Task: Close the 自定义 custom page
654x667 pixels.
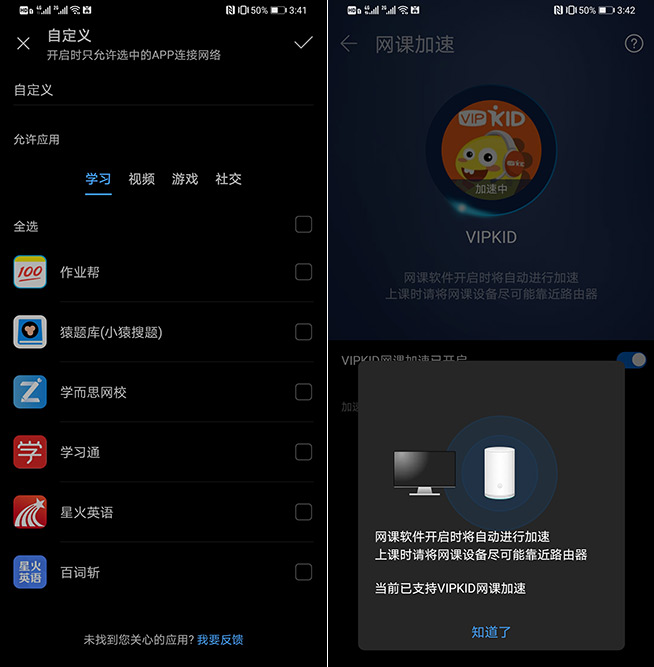Action: click(x=24, y=43)
